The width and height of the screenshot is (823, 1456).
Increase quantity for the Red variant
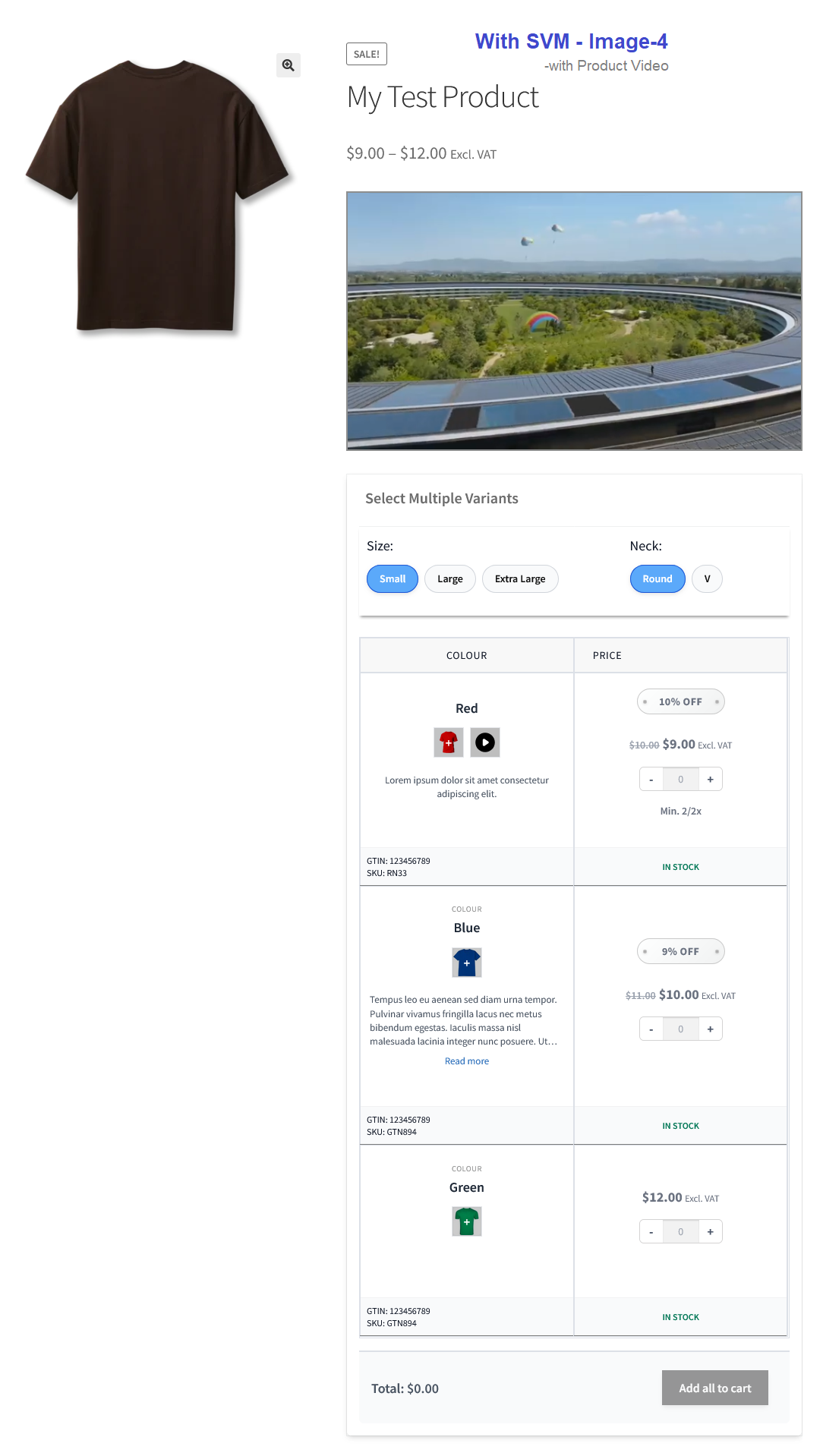[710, 780]
